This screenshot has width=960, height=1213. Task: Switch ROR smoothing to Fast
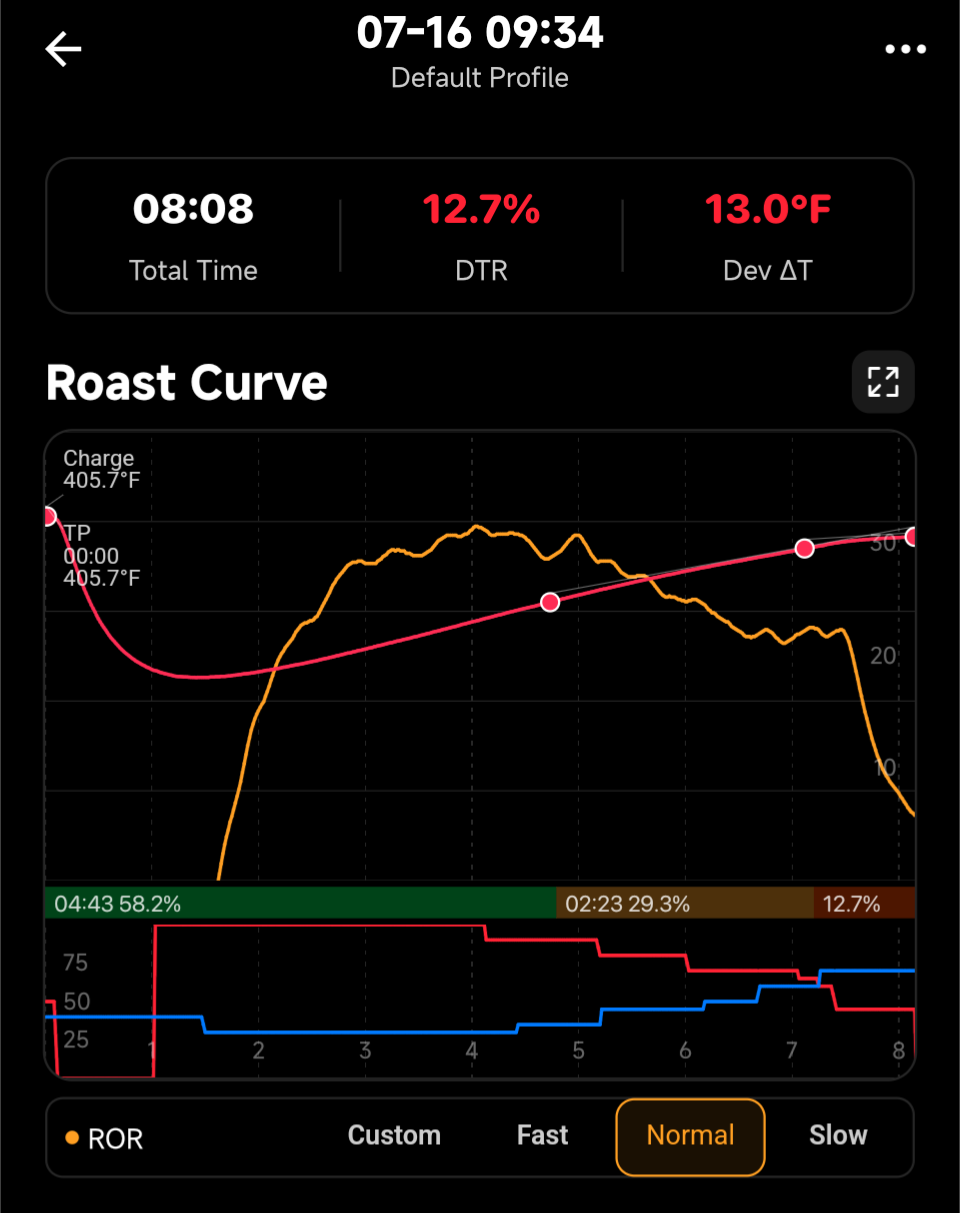tap(542, 1136)
